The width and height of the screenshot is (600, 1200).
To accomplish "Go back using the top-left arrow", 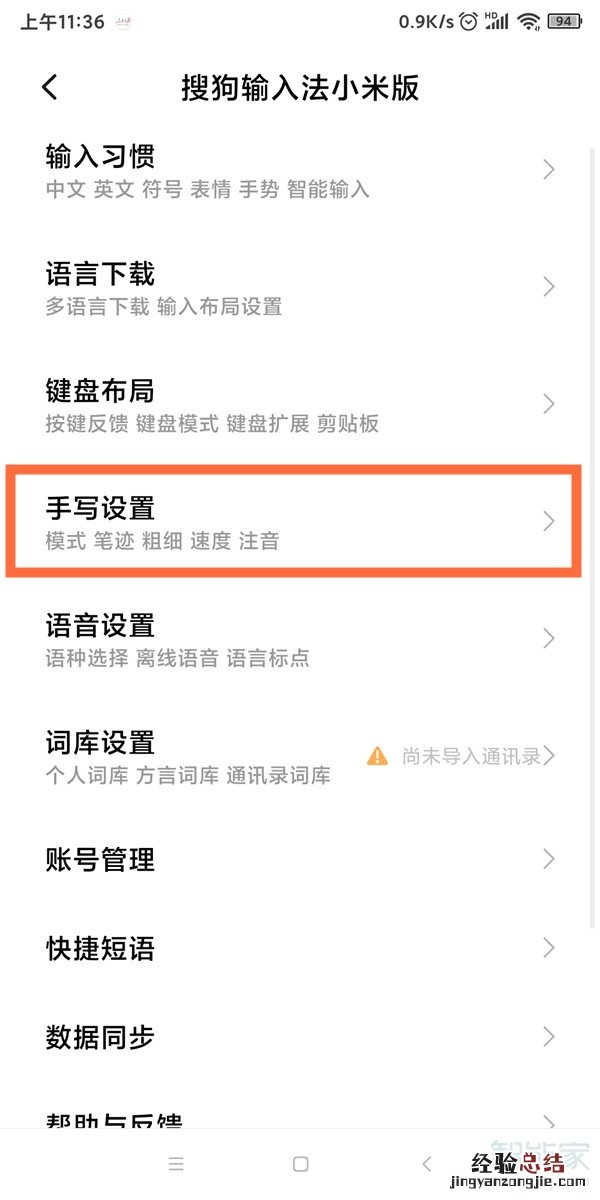I will tap(50, 87).
